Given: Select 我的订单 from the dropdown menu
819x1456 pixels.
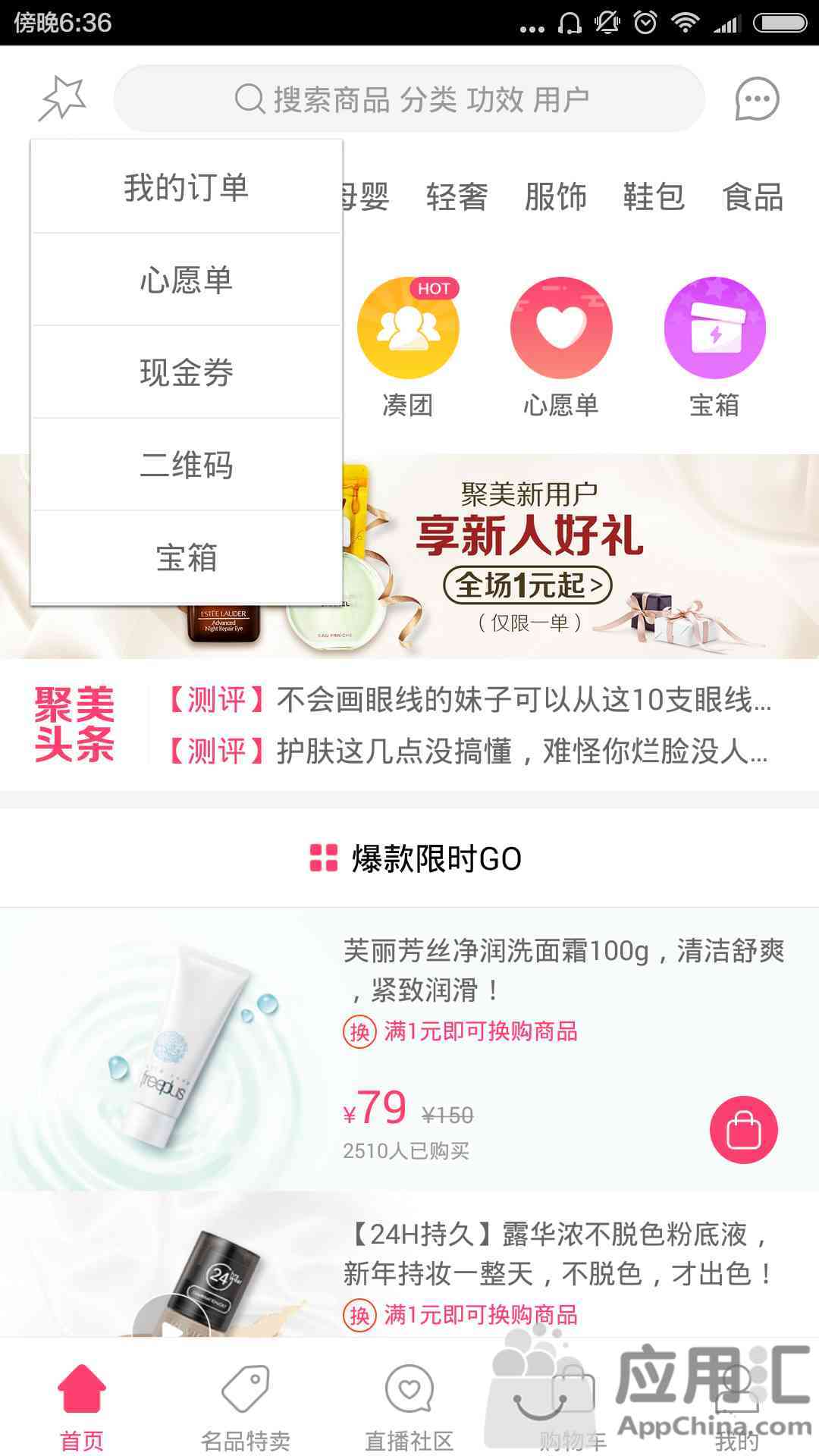Looking at the screenshot, I should pos(187,187).
